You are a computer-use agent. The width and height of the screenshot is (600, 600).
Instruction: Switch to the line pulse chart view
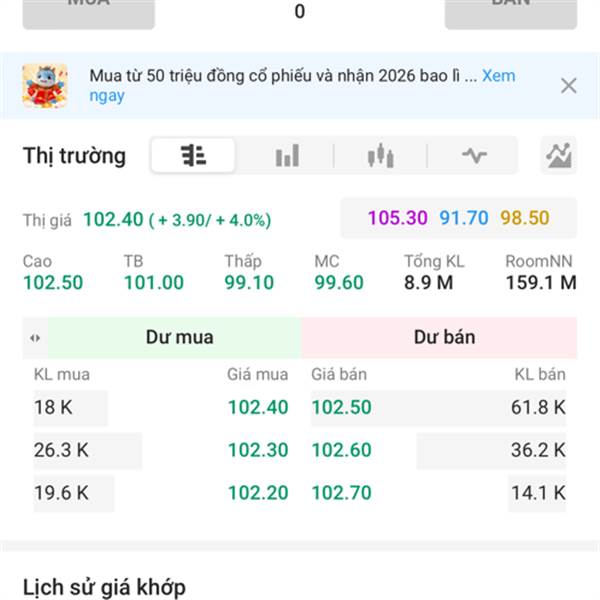473,156
